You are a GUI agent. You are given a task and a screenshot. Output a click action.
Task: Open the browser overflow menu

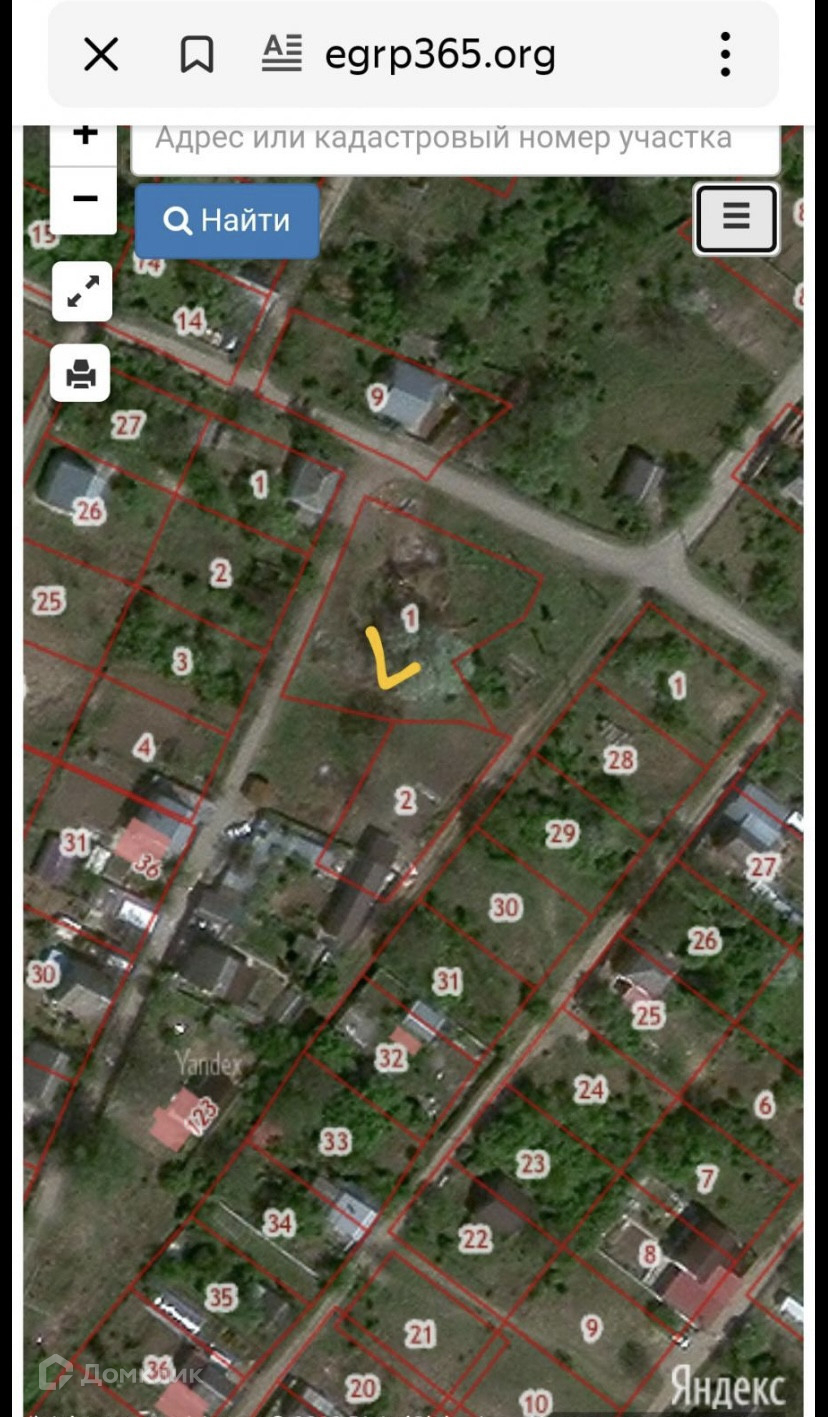point(725,54)
